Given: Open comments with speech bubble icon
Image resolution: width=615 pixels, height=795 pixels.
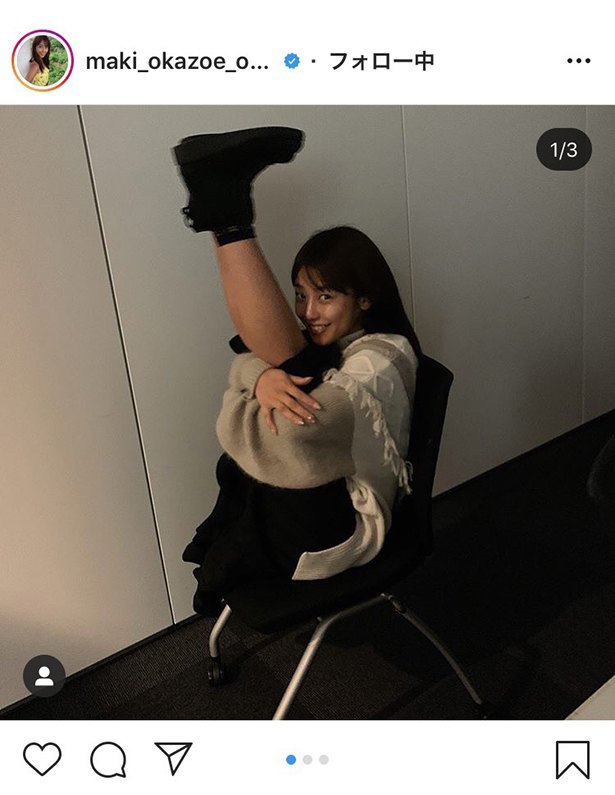Looking at the screenshot, I should click(x=108, y=760).
